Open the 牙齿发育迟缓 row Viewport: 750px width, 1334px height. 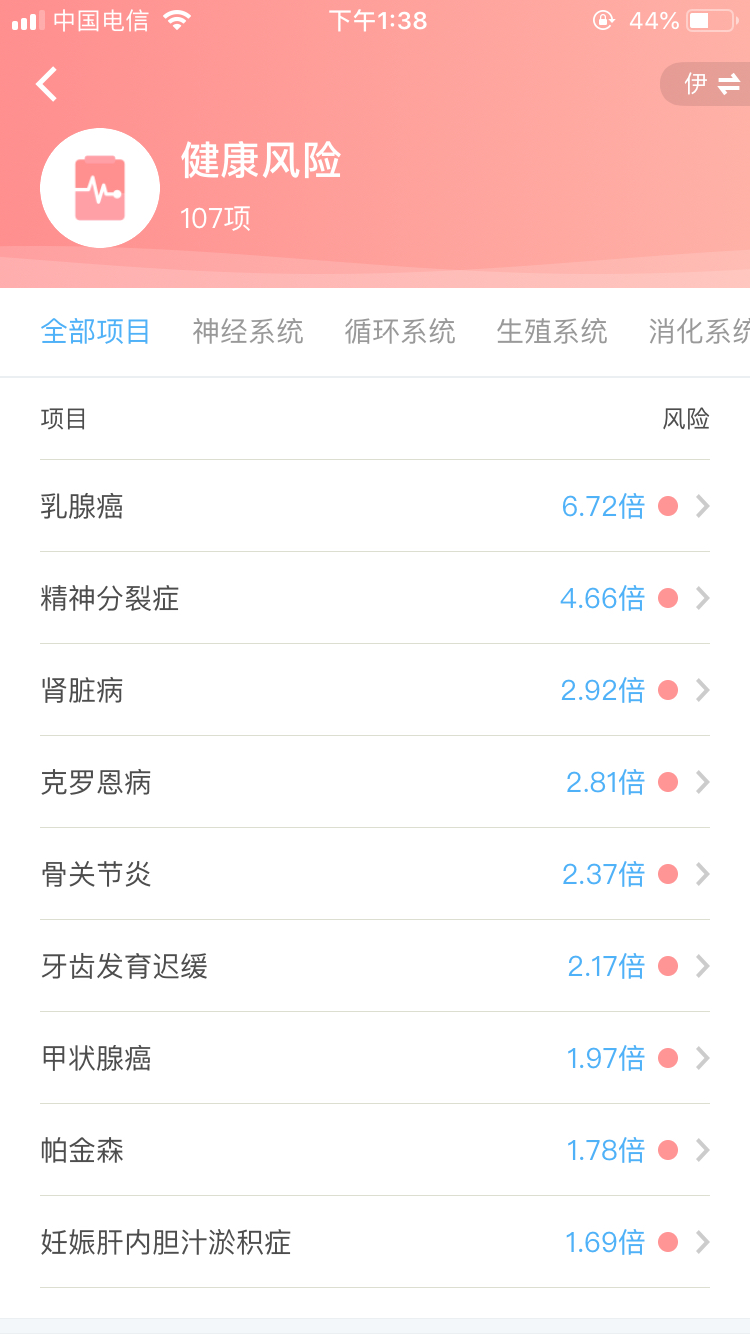375,966
